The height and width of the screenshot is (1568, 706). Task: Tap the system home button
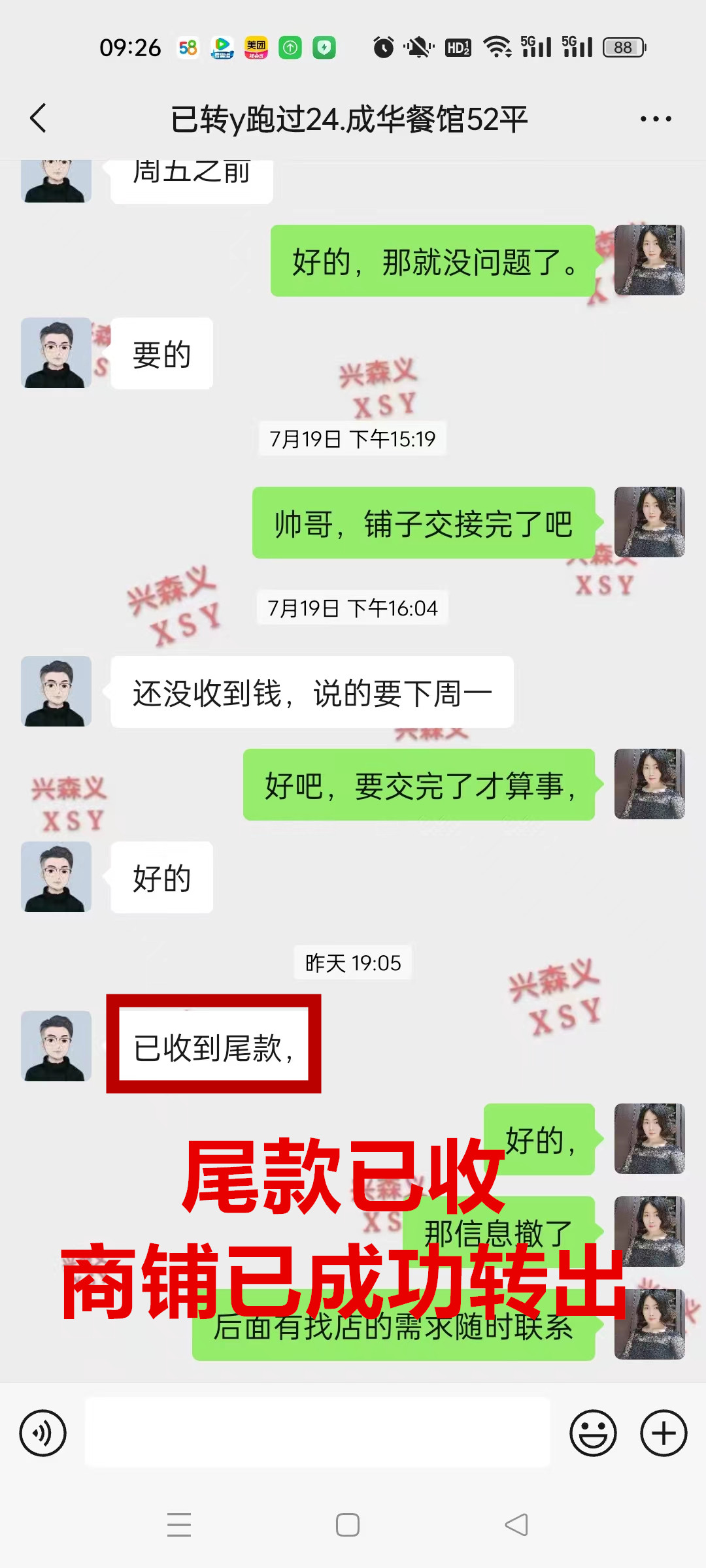348,1525
